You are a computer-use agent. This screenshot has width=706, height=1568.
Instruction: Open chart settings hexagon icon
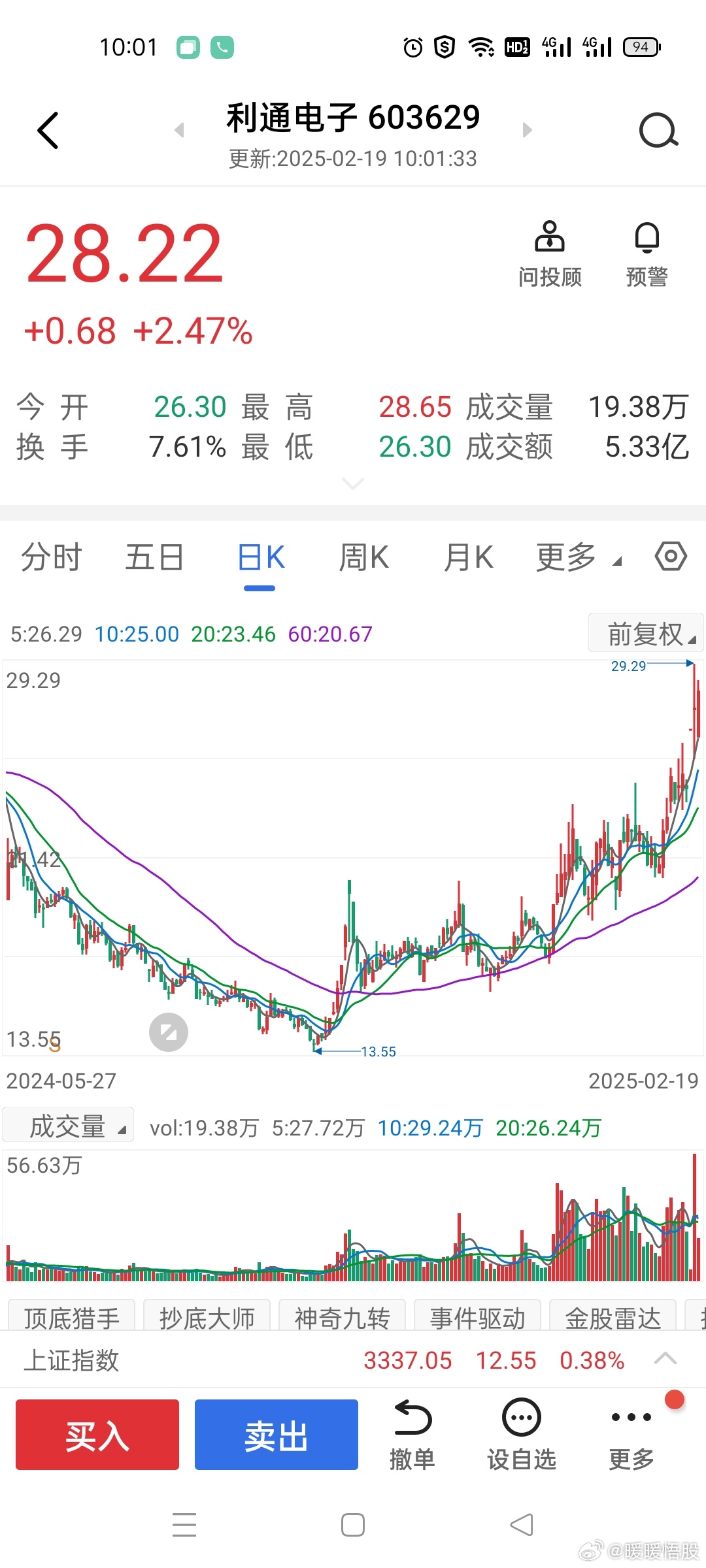point(671,557)
